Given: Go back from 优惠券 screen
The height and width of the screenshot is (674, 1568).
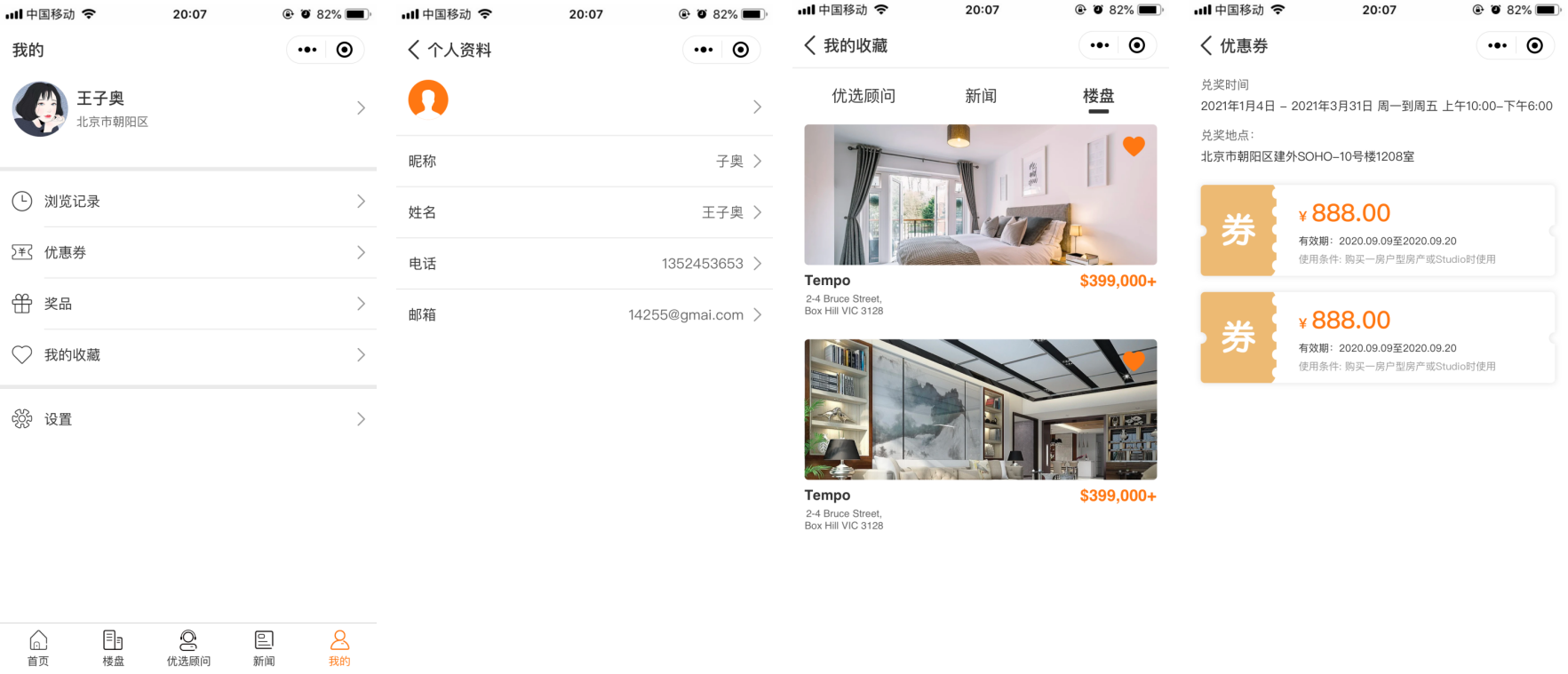Looking at the screenshot, I should point(1206,45).
